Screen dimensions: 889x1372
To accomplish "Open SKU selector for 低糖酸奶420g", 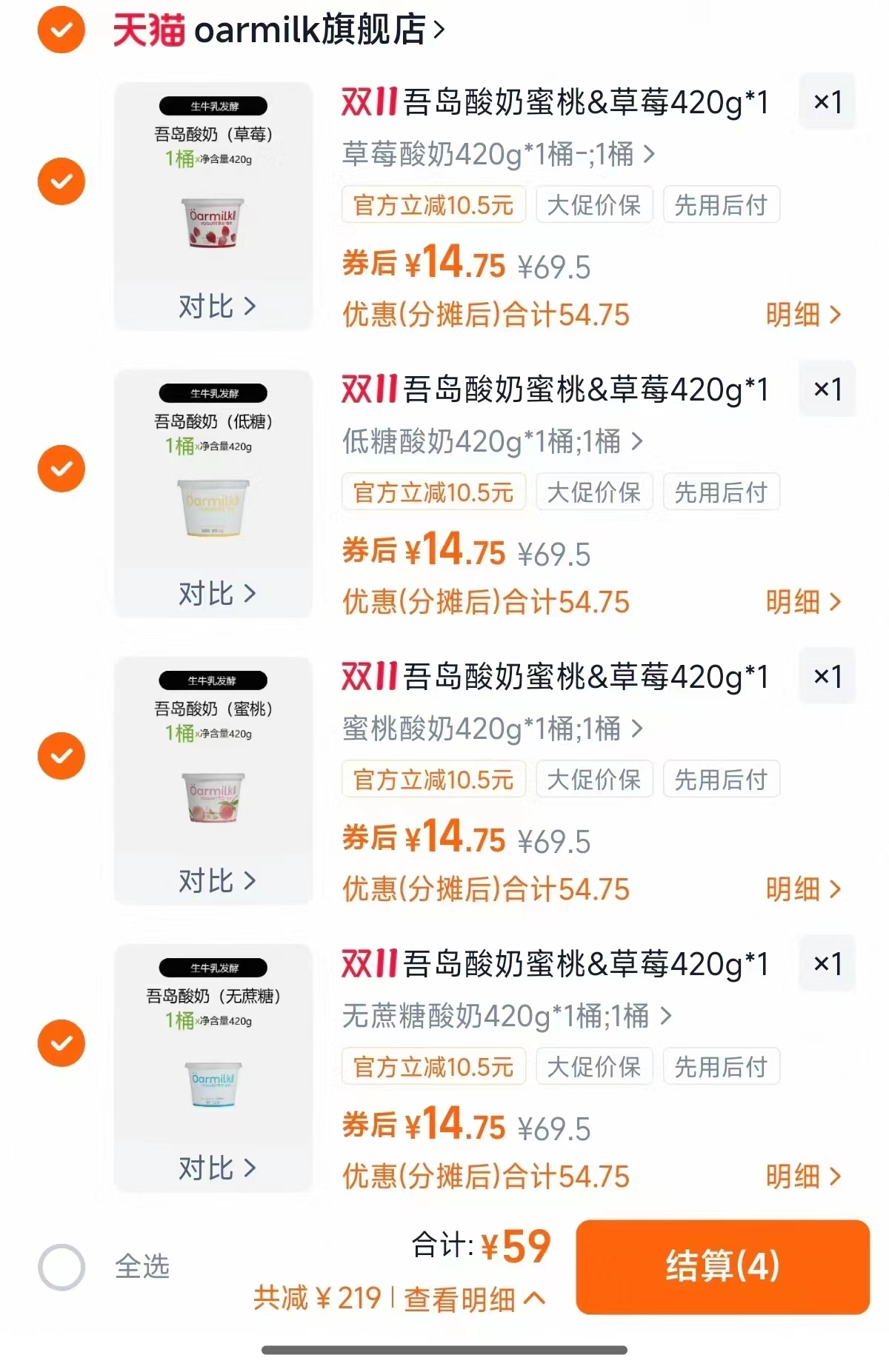I will click(489, 441).
